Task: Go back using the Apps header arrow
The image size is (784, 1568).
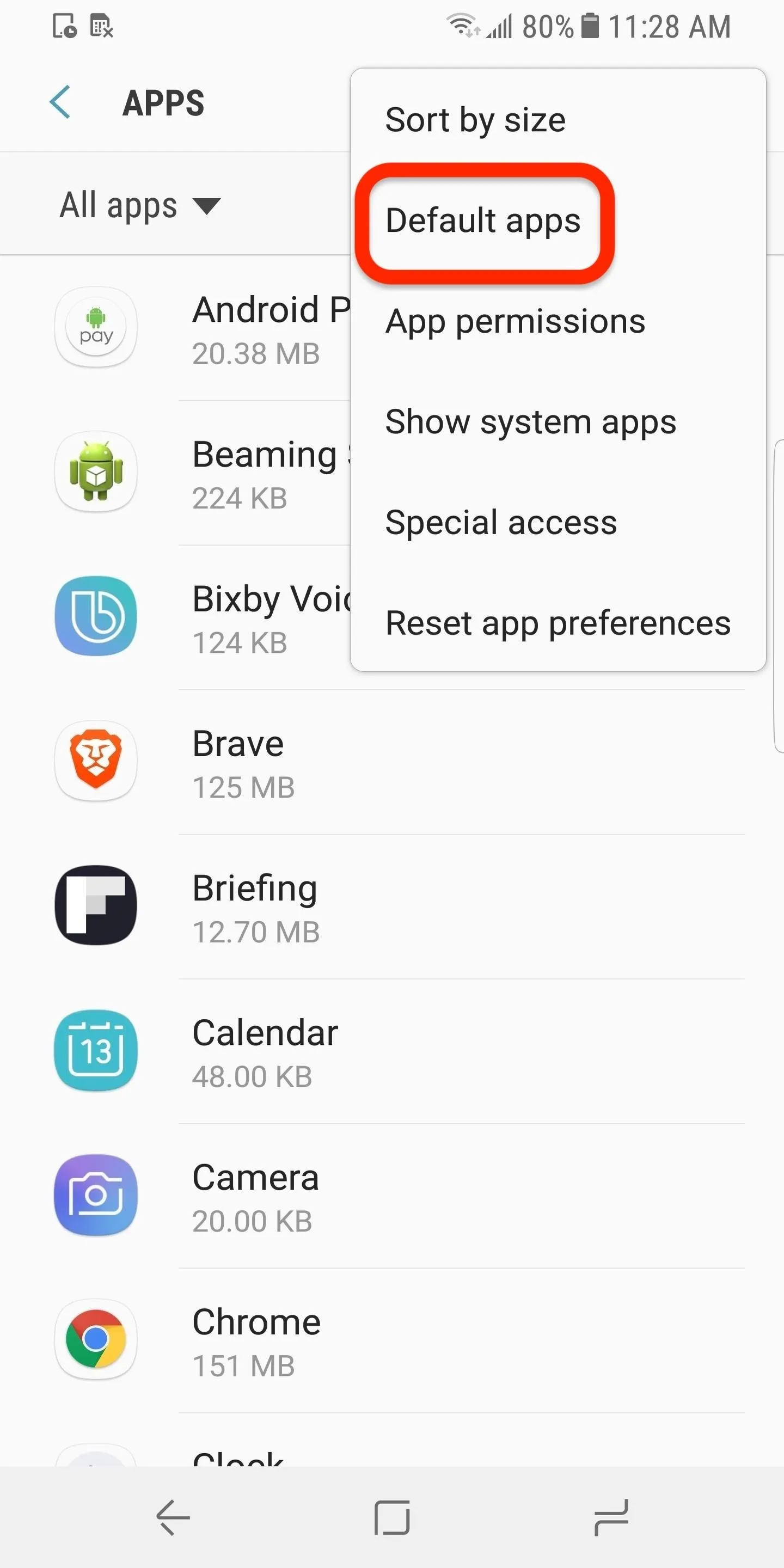Action: (x=60, y=102)
